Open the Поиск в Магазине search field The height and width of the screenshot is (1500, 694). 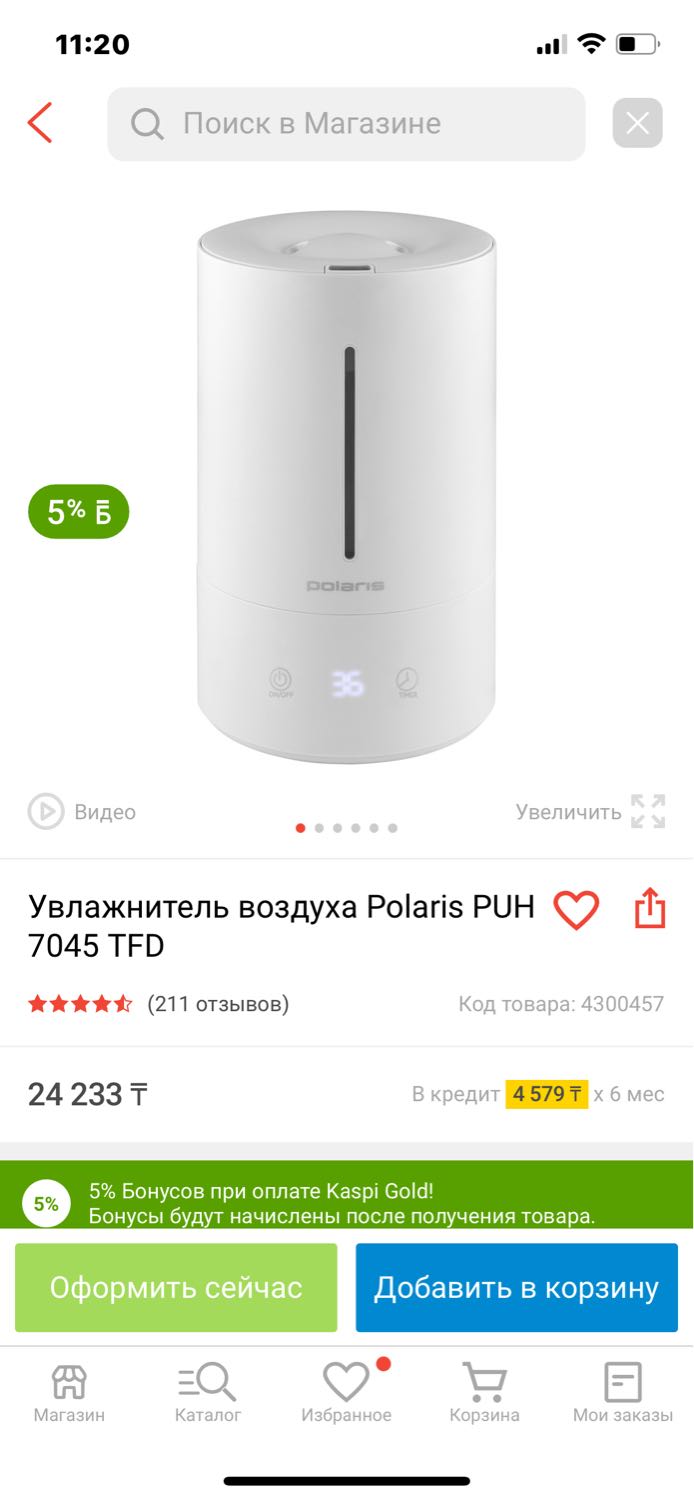point(346,124)
